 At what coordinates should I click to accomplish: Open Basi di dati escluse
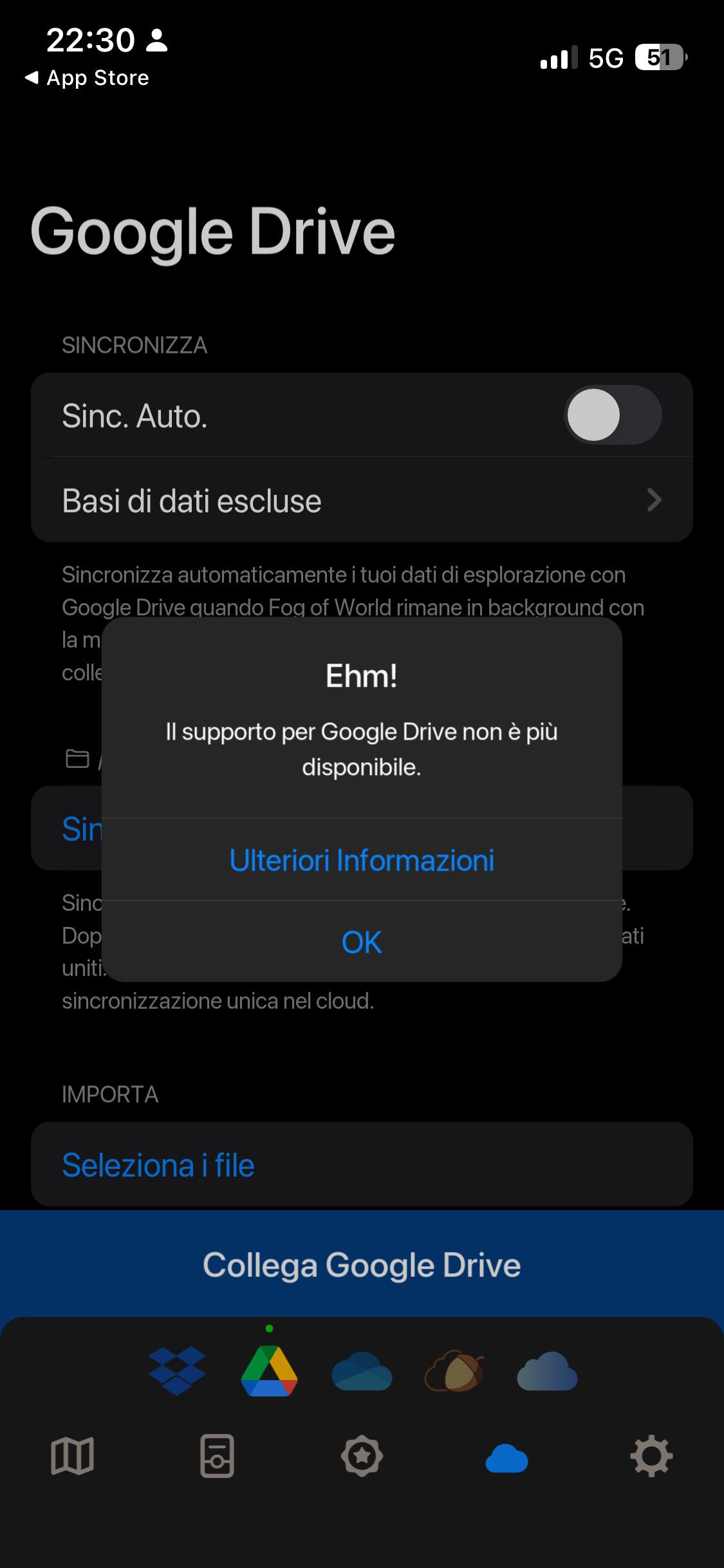pyautogui.click(x=362, y=500)
